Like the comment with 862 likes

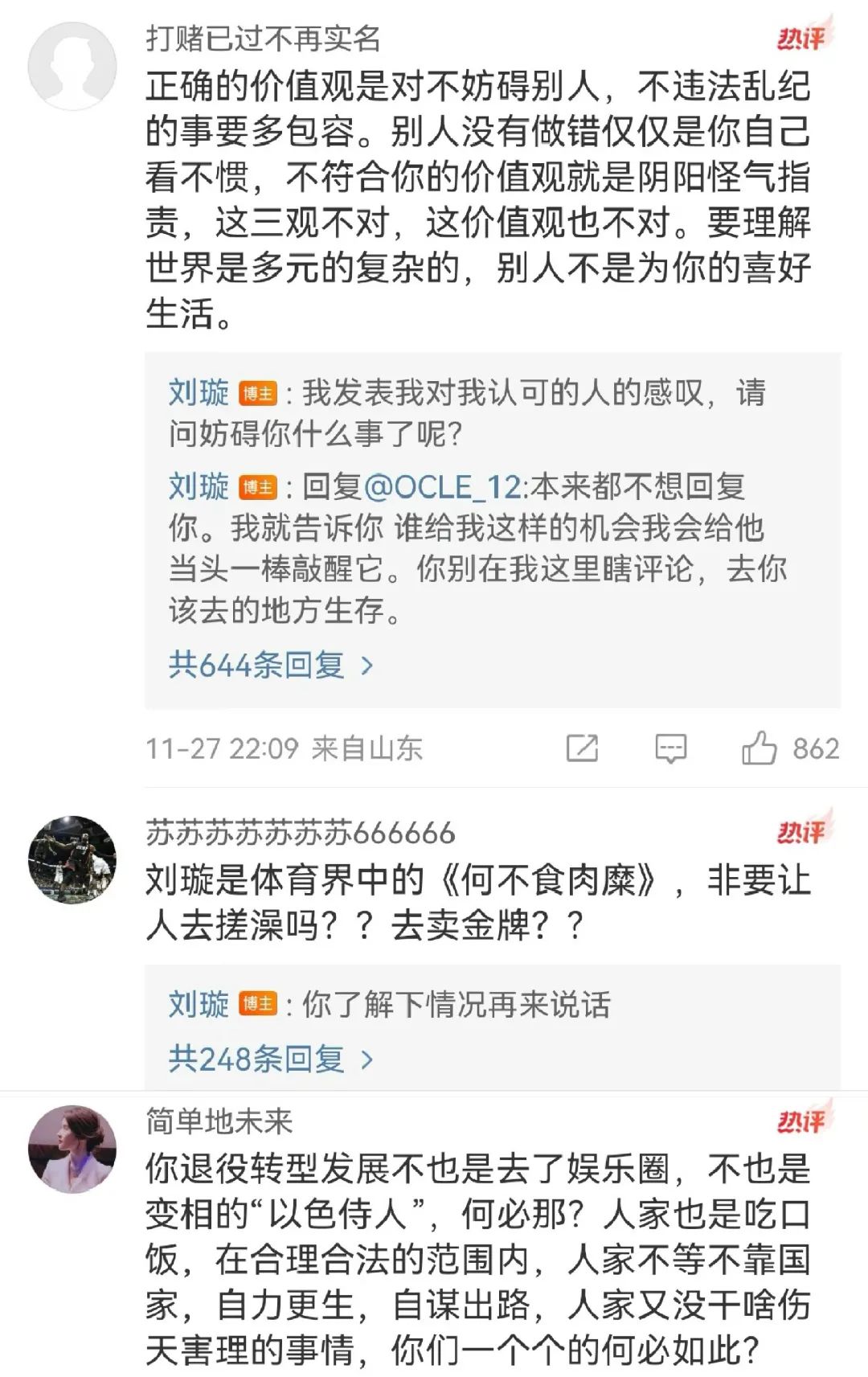click(x=759, y=748)
